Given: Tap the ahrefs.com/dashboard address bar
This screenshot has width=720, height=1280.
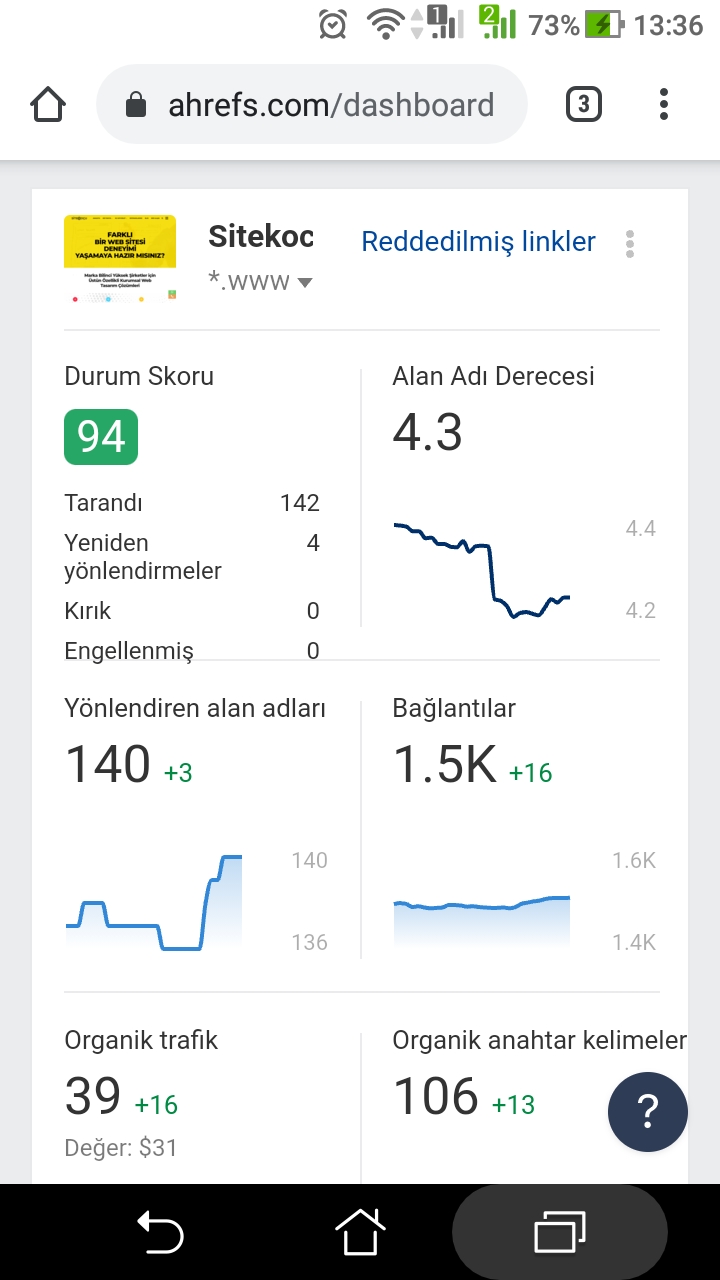Looking at the screenshot, I should tap(312, 105).
